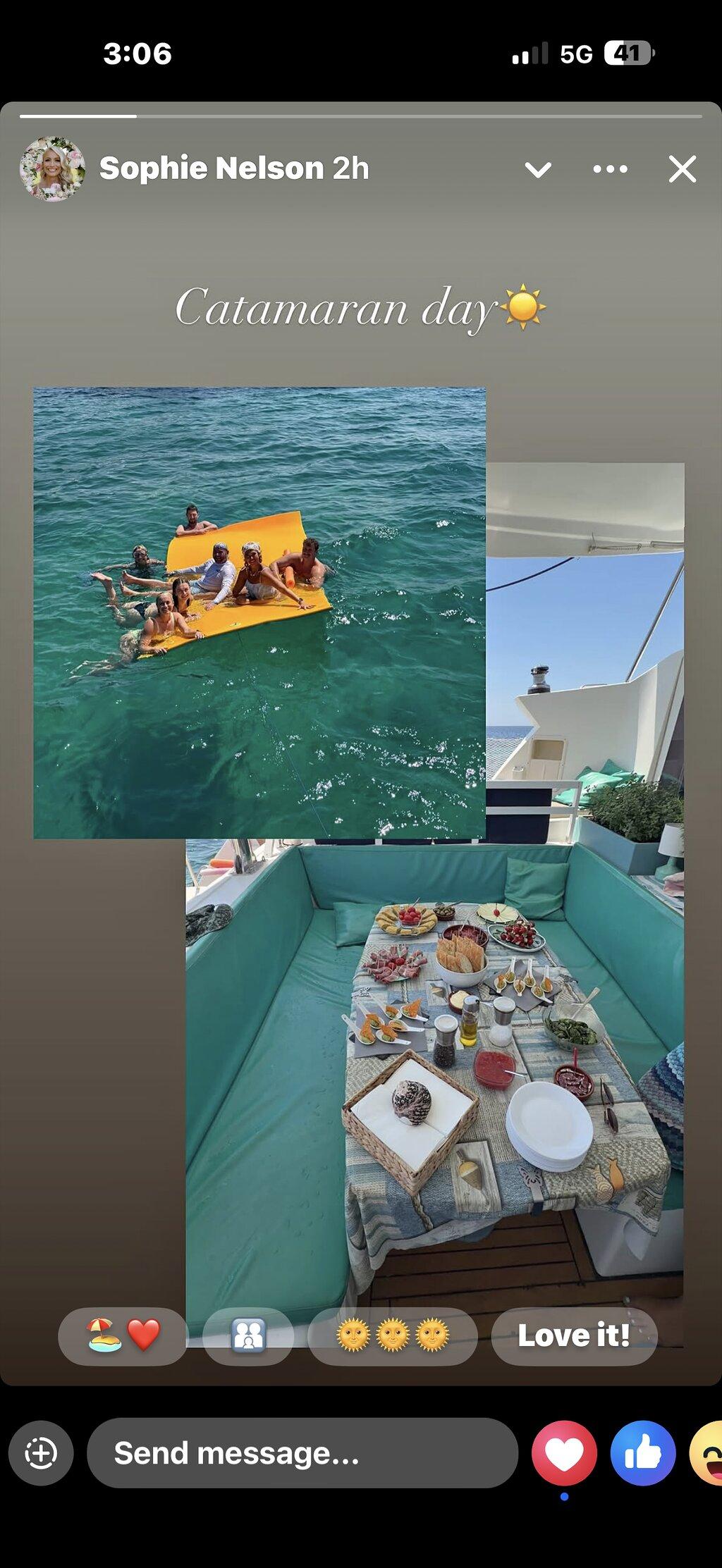Image resolution: width=722 pixels, height=1568 pixels.
Task: React to the story with a thumbs-up
Action: (643, 1453)
